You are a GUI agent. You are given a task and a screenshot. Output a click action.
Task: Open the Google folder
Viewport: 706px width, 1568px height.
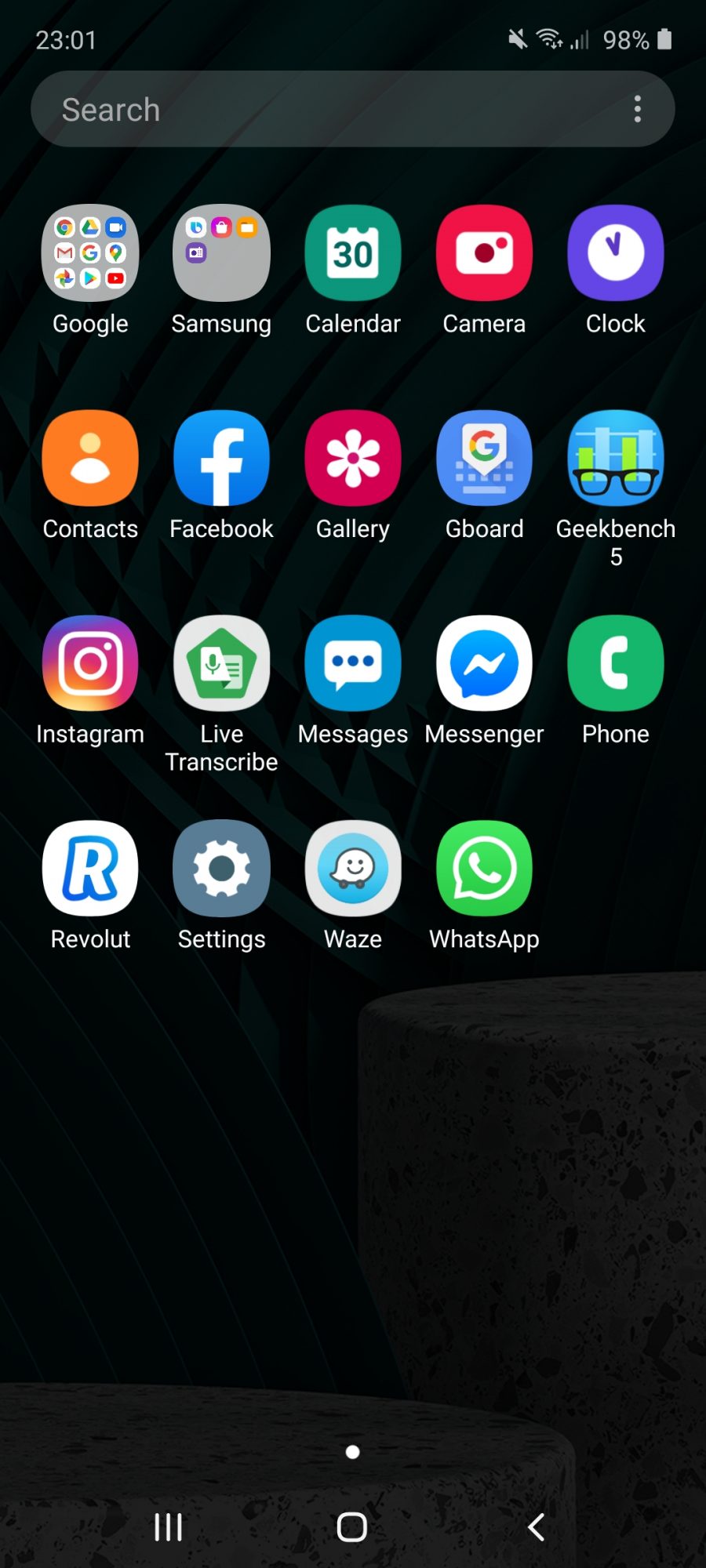(90, 254)
